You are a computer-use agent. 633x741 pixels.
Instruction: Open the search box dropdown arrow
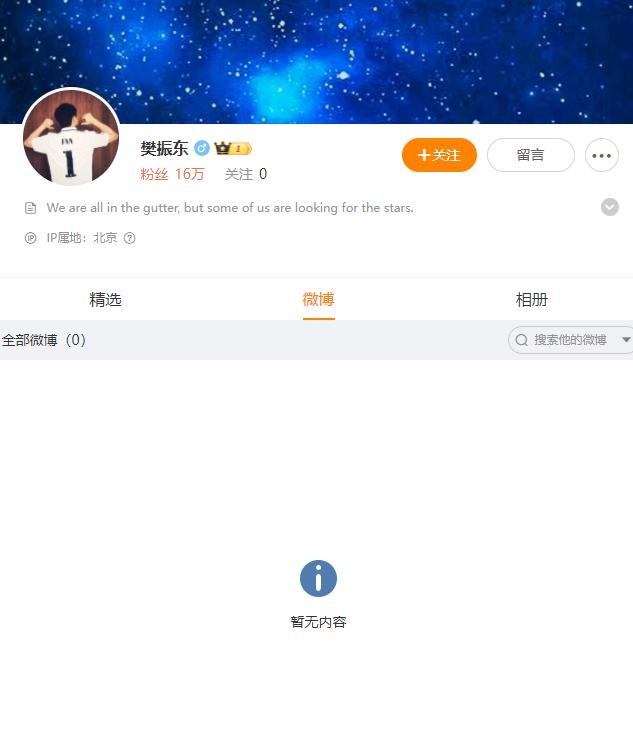[626, 340]
